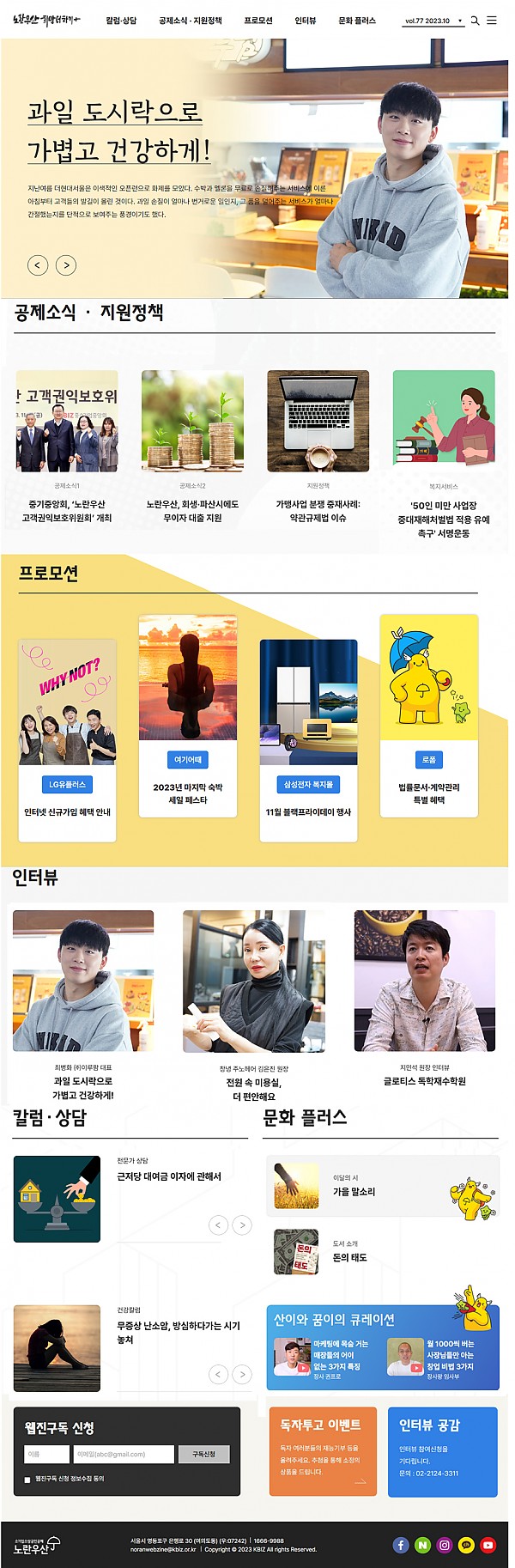
Task: Tap the 구독신청 button
Action: pyautogui.click(x=203, y=1454)
